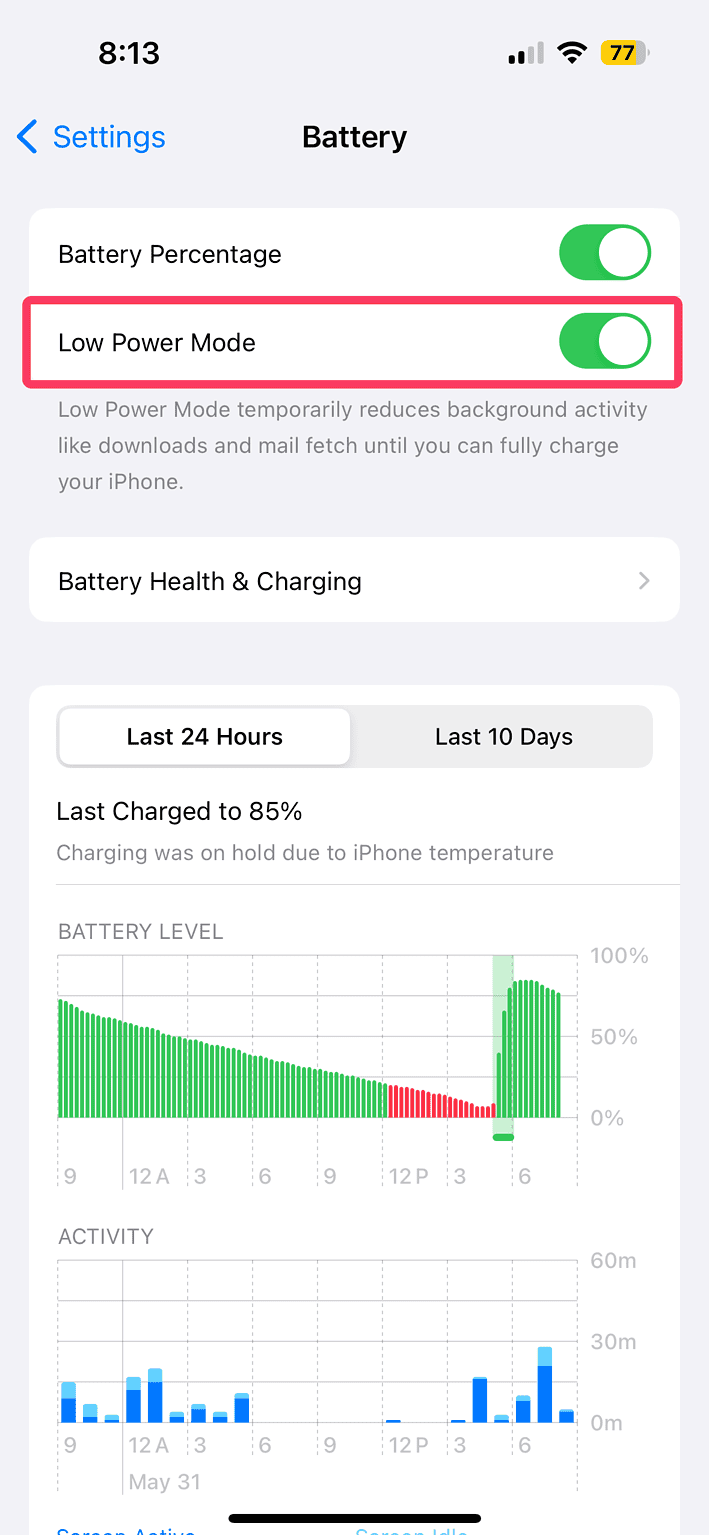Turn off the Battery Percentage switch
The height and width of the screenshot is (1535, 709).
click(x=604, y=253)
